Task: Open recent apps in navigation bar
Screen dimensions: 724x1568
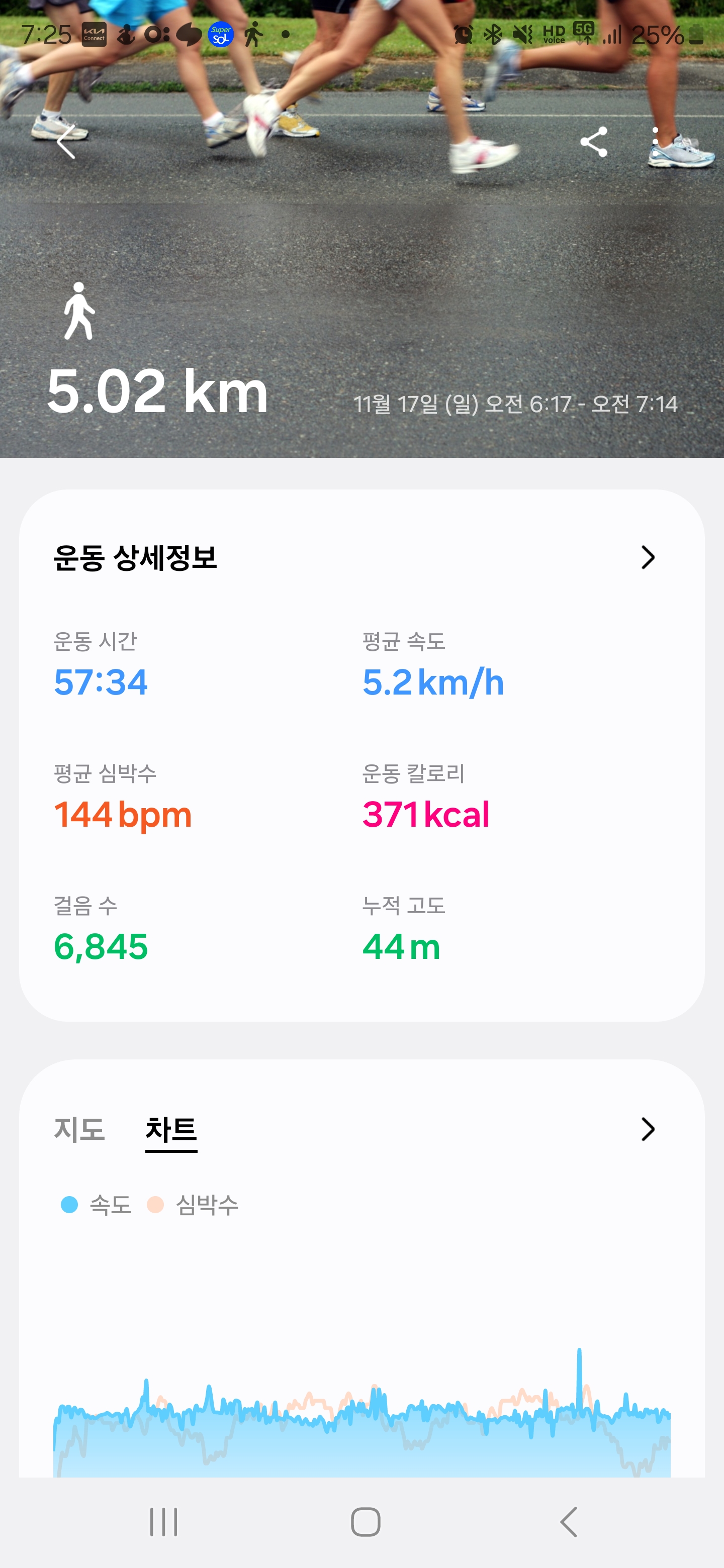Action: coord(163,1522)
